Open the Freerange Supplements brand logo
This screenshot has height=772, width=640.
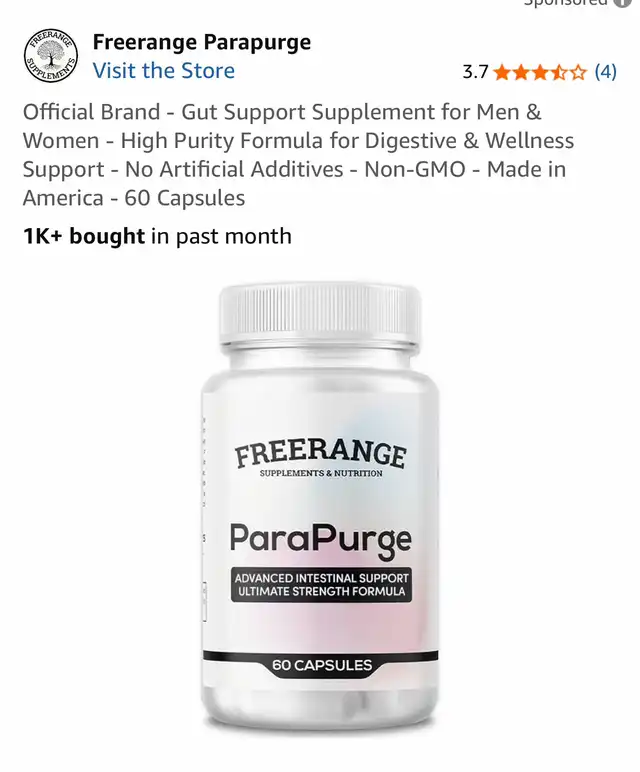point(50,56)
